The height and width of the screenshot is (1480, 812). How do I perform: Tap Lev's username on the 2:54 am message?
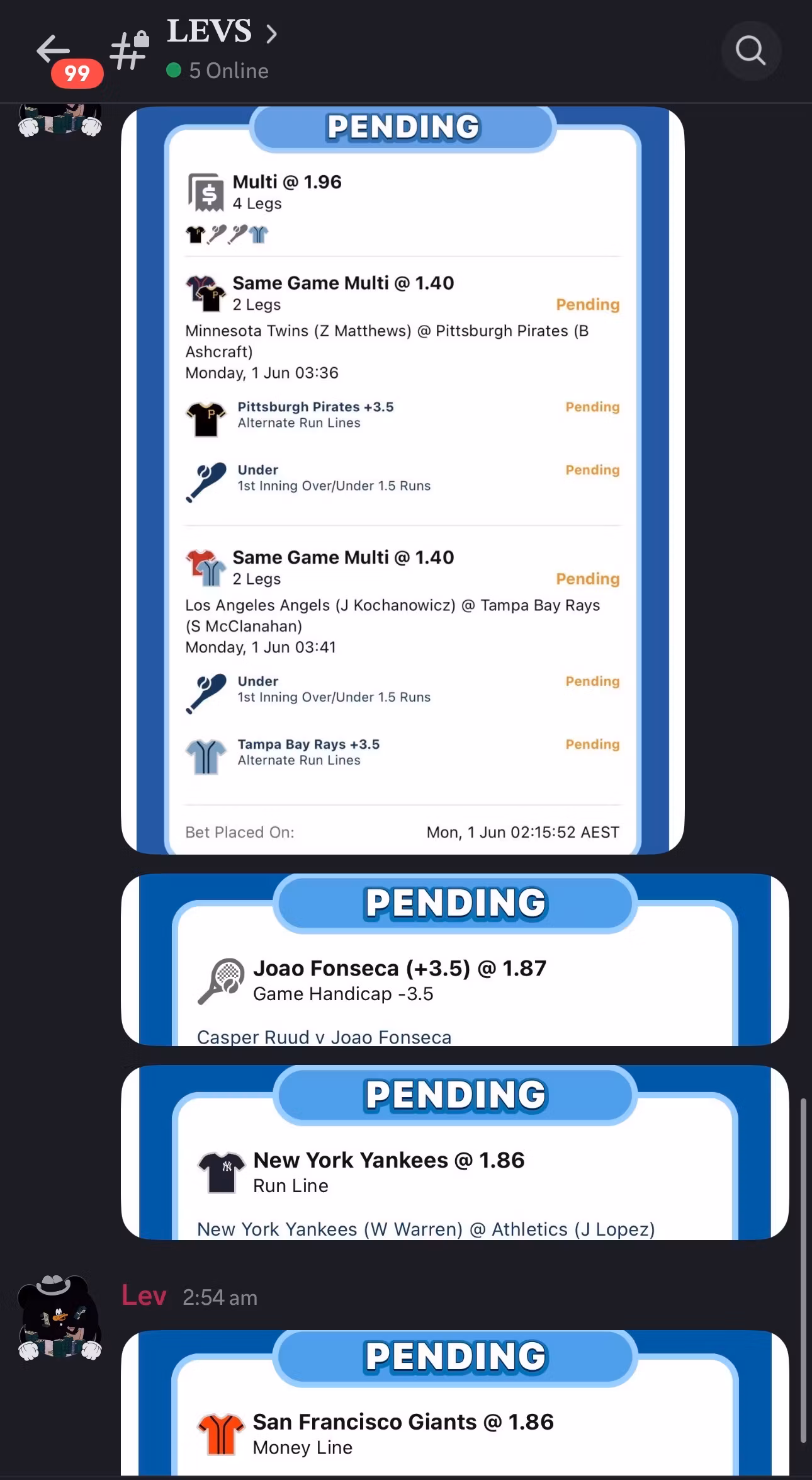[x=144, y=1296]
